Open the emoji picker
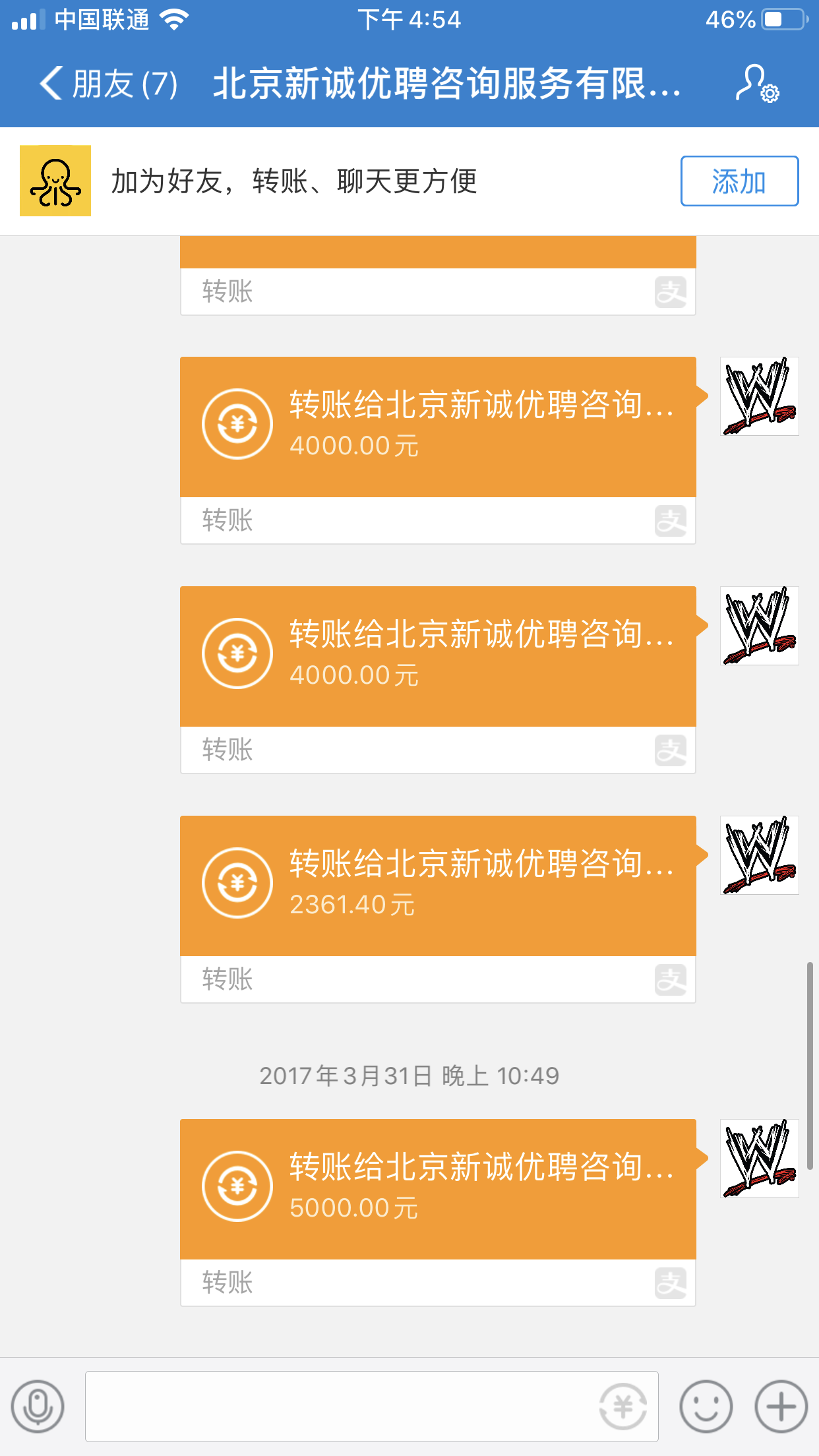Image resolution: width=819 pixels, height=1456 pixels. pyautogui.click(x=706, y=1407)
